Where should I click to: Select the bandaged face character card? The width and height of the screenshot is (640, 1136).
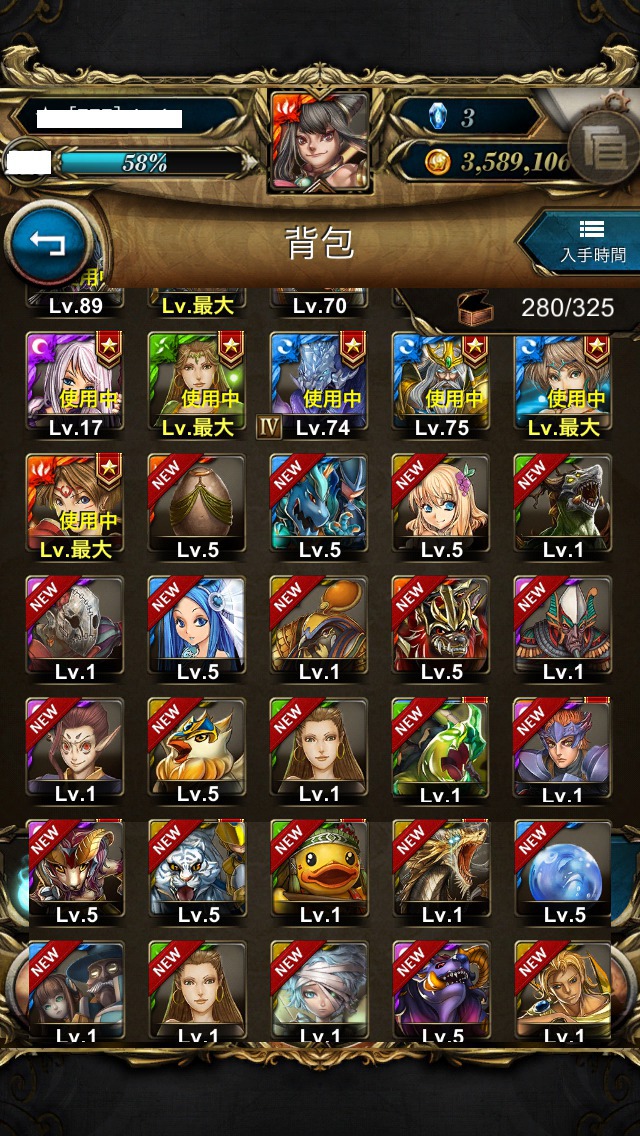click(320, 992)
